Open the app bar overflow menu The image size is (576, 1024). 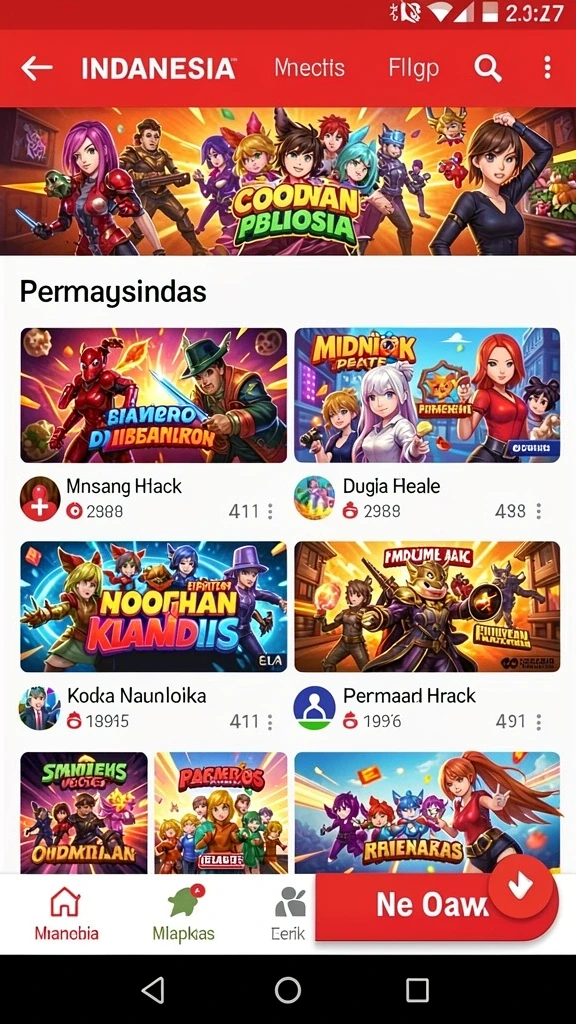point(547,68)
